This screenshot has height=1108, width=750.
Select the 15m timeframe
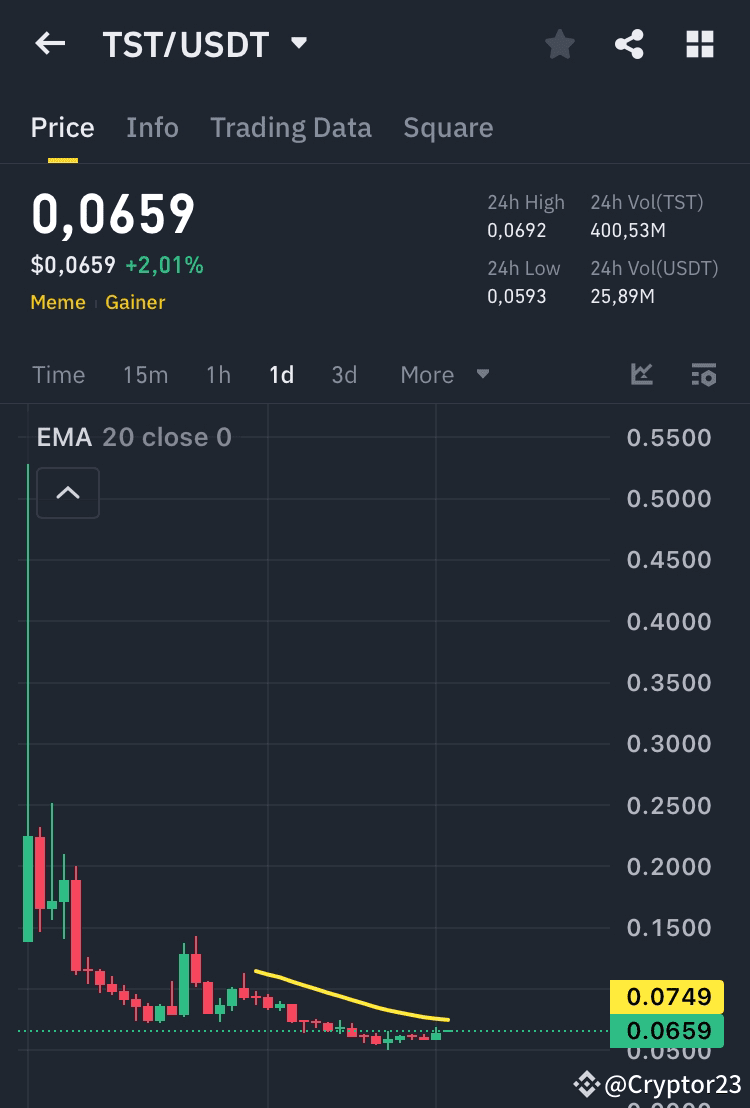pyautogui.click(x=145, y=374)
